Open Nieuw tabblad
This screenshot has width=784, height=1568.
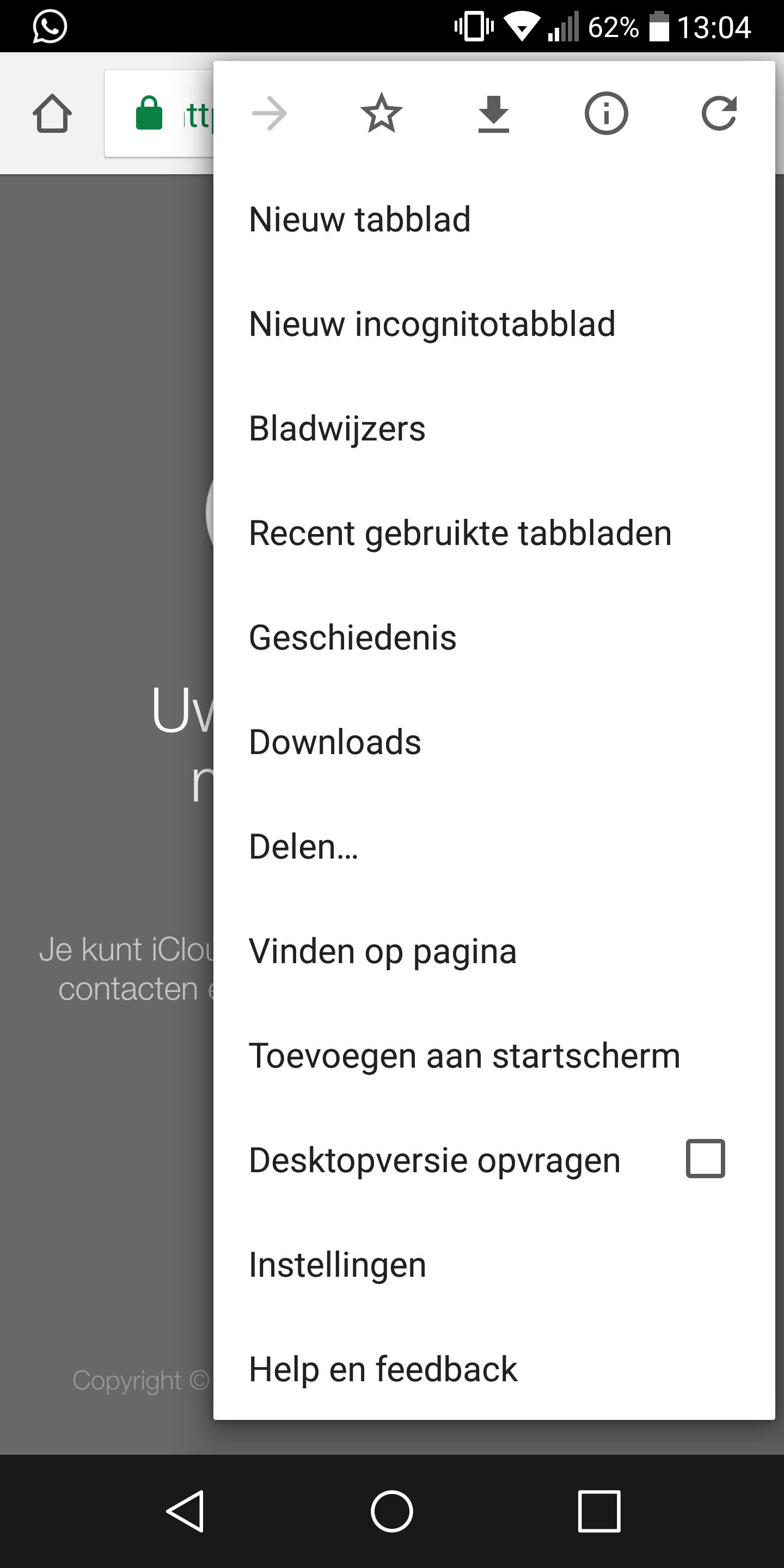click(360, 219)
